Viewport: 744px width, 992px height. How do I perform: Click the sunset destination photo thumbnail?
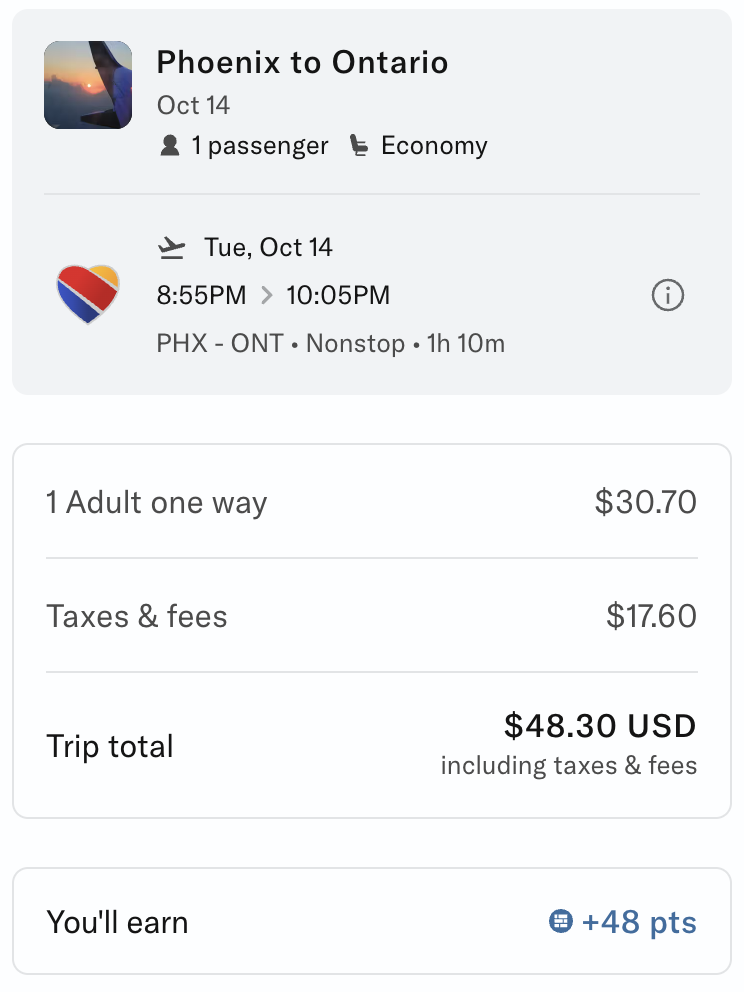click(88, 85)
